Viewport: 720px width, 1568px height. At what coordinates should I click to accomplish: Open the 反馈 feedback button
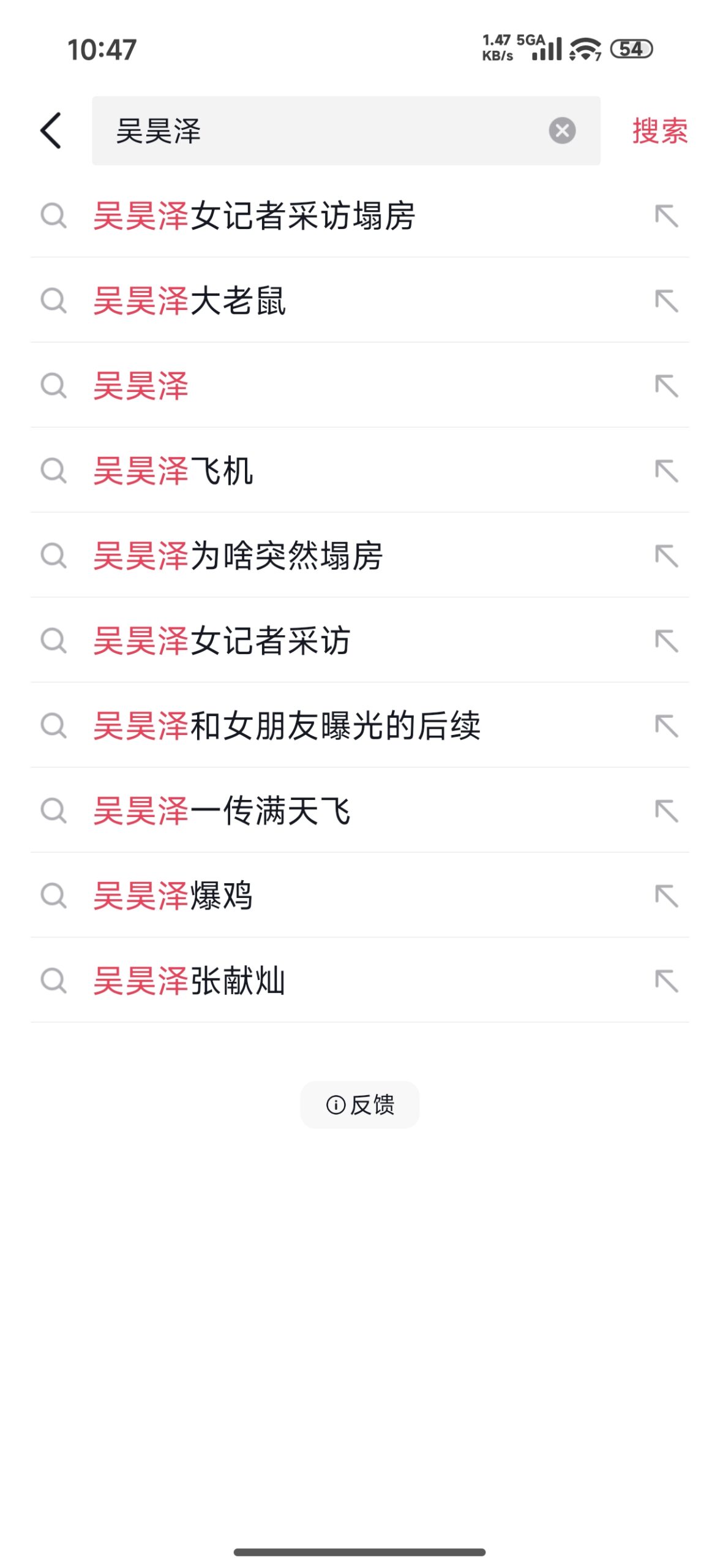click(x=360, y=1104)
